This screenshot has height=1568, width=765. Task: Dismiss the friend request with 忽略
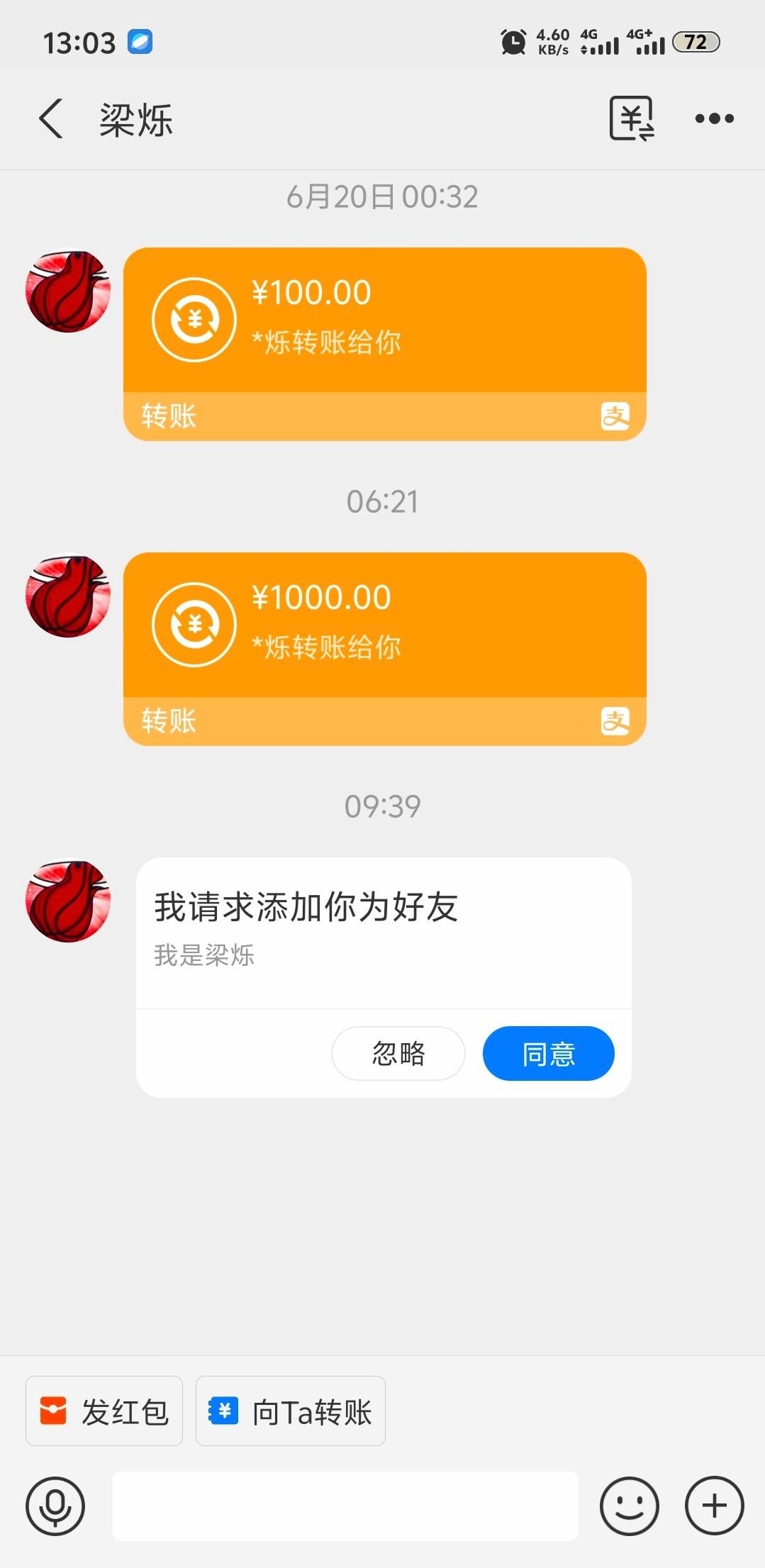coord(398,1054)
